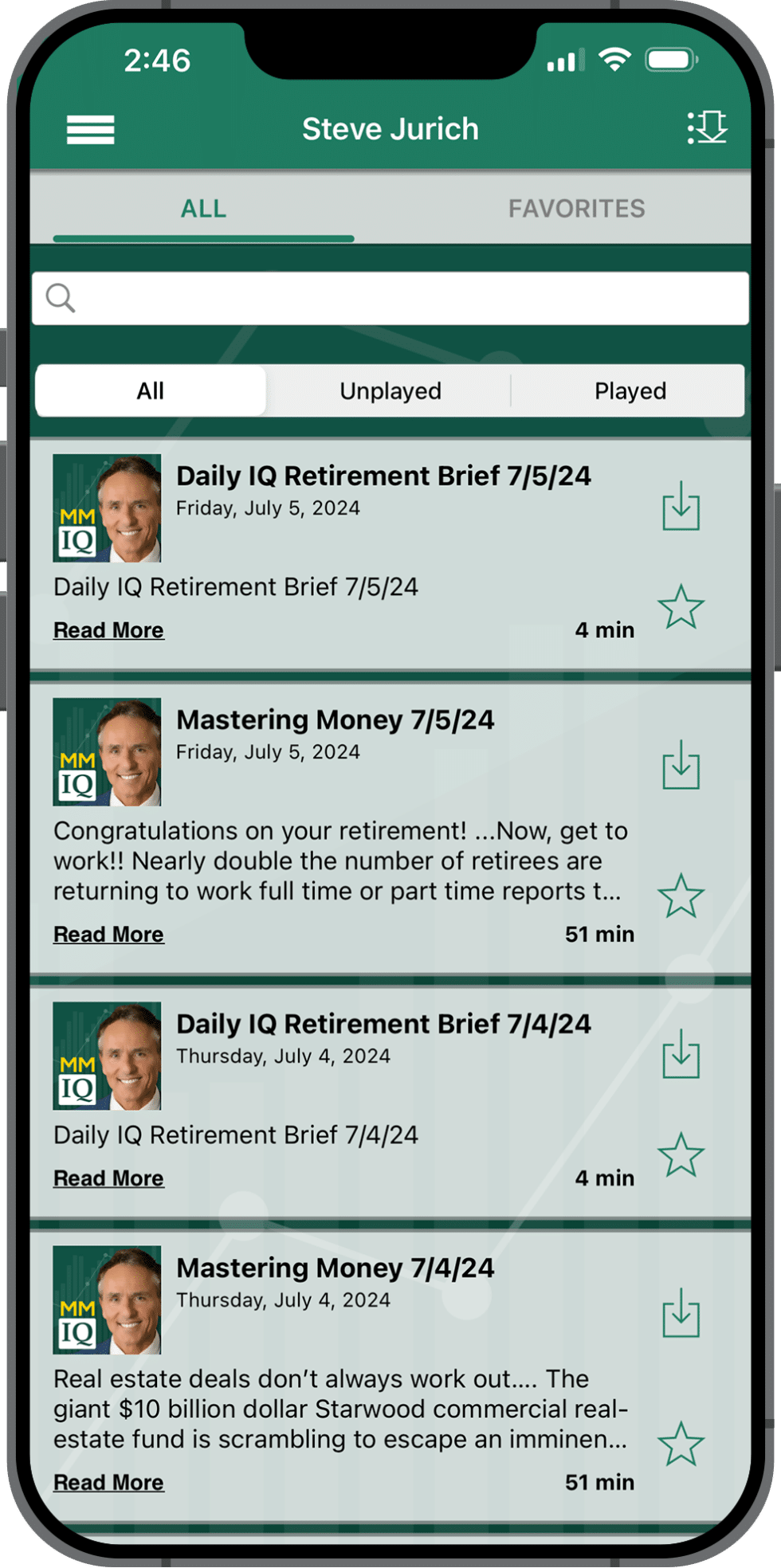Select the Unplayed filter

point(390,390)
